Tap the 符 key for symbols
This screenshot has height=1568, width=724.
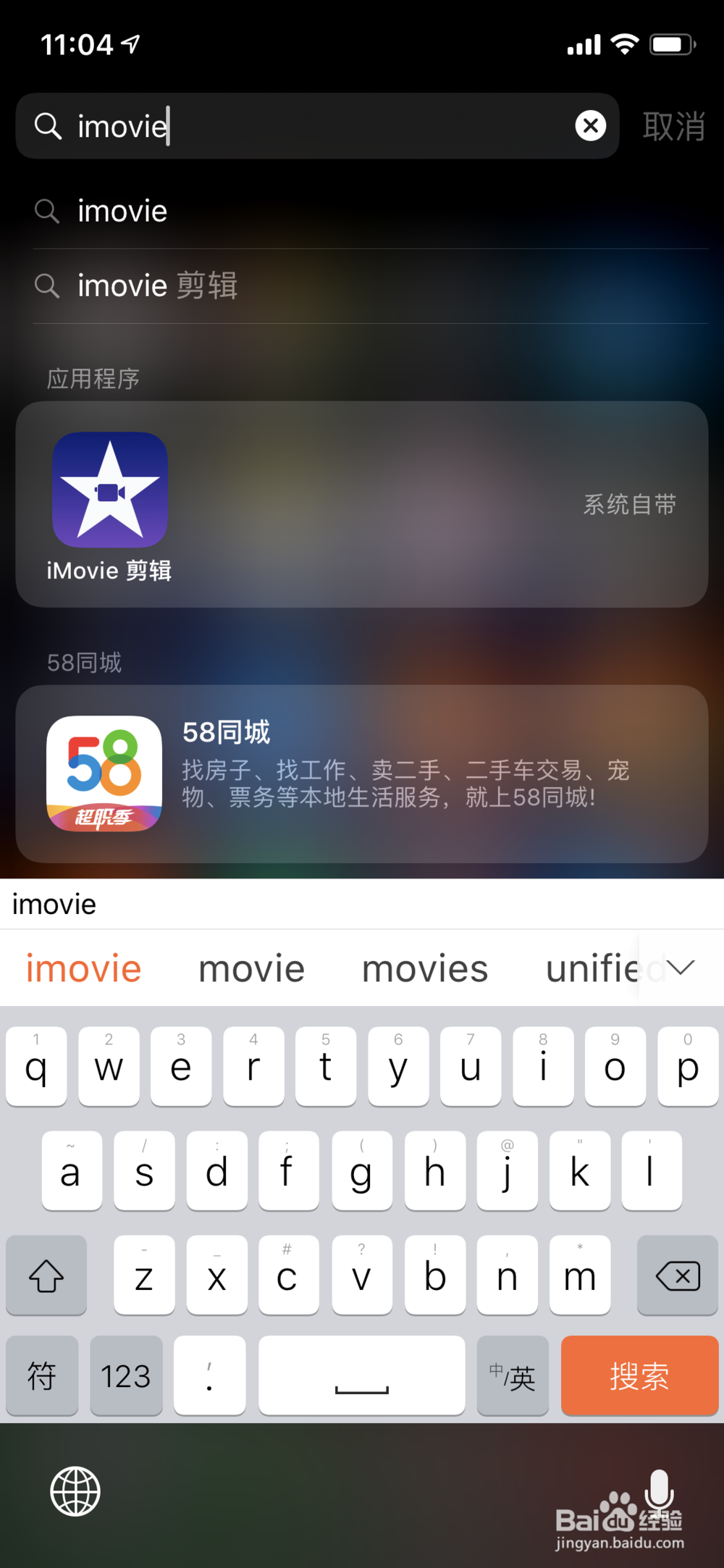tap(41, 1375)
